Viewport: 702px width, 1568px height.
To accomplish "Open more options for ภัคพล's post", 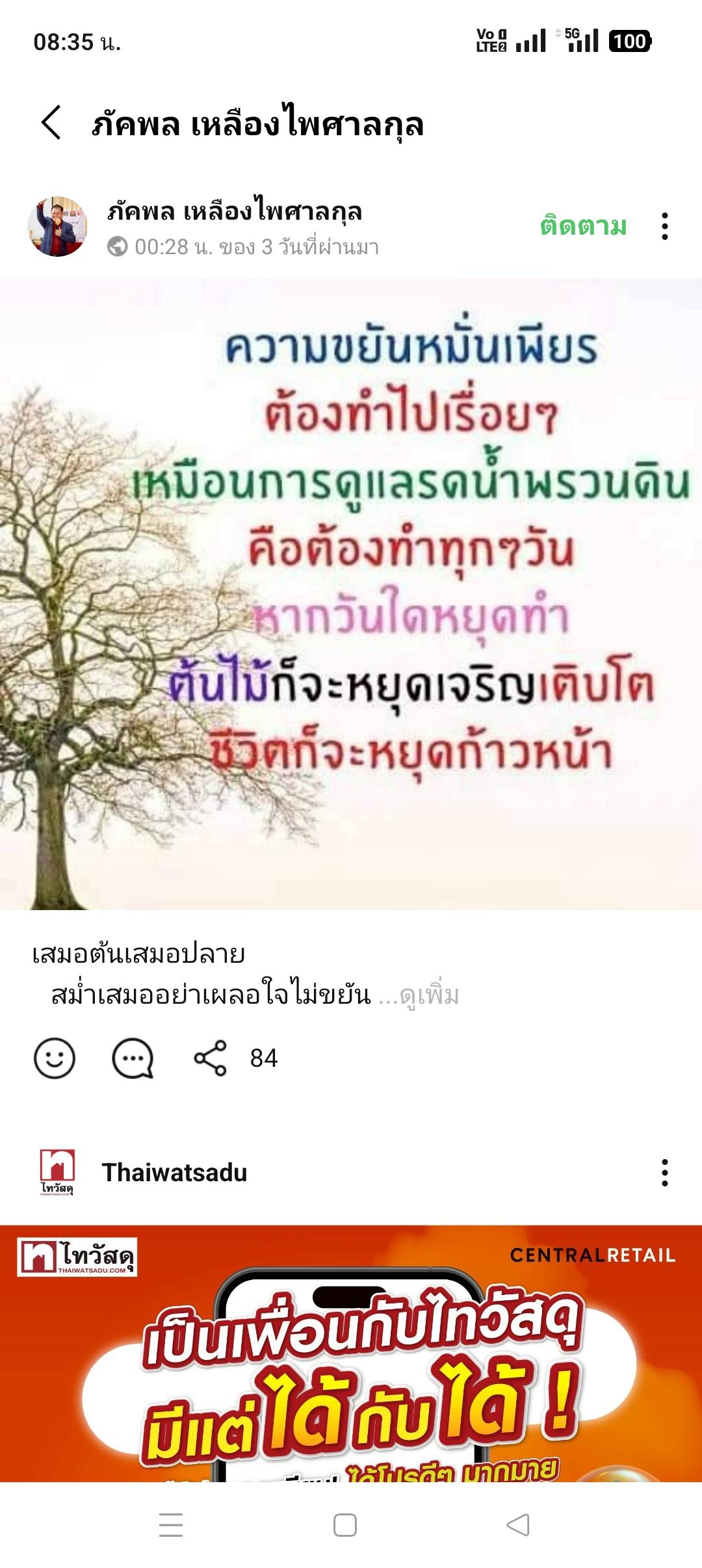I will click(x=664, y=226).
